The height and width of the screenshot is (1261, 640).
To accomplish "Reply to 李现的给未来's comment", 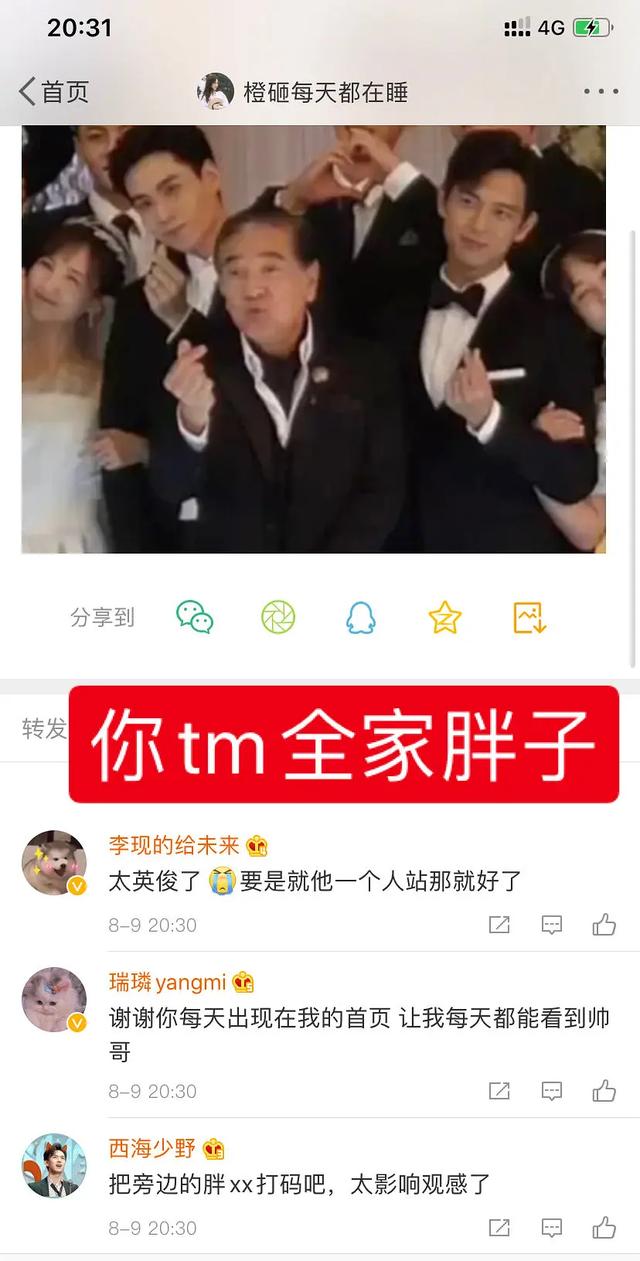I will pyautogui.click(x=552, y=925).
